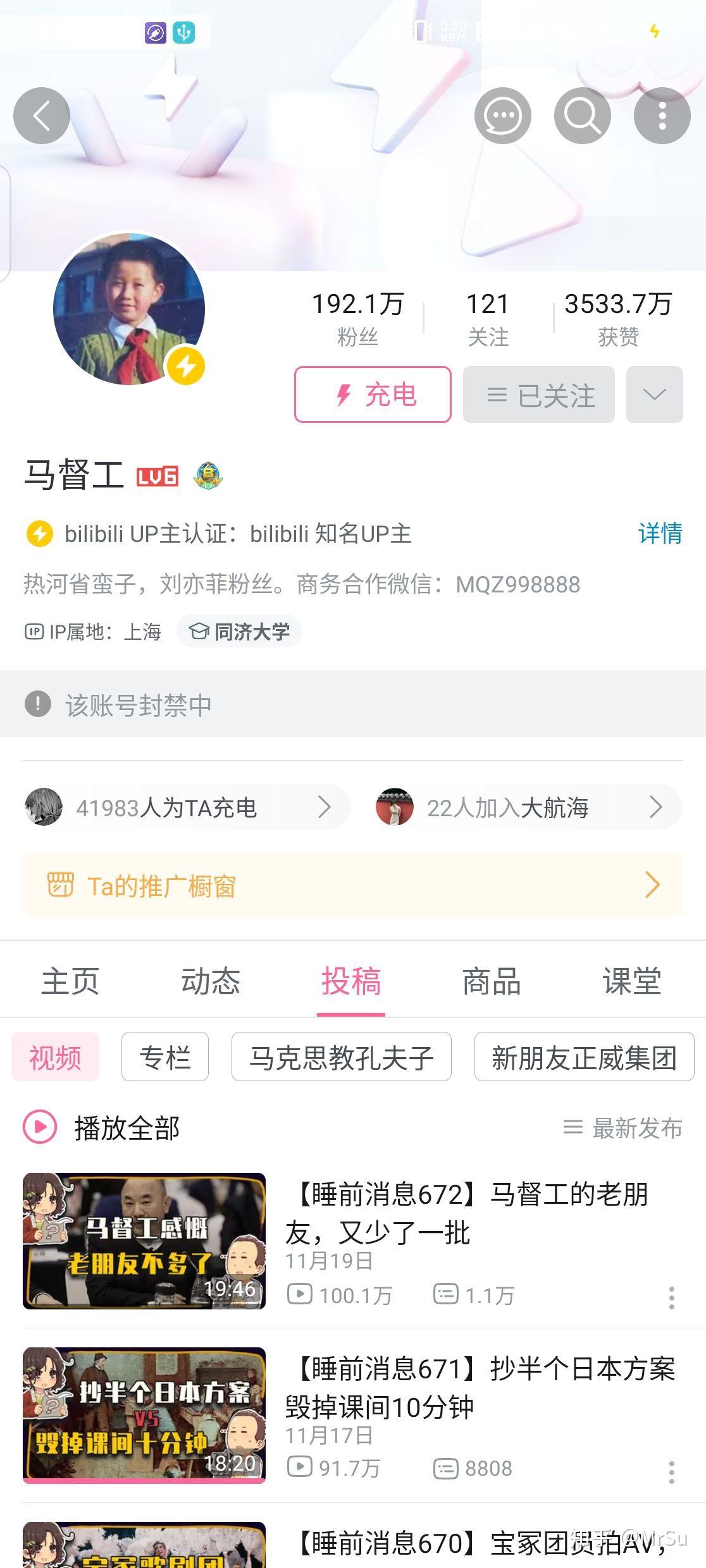This screenshot has height=1568, width=706.
Task: Expand the dropdown arrow next to 已关注
Action: [x=655, y=395]
